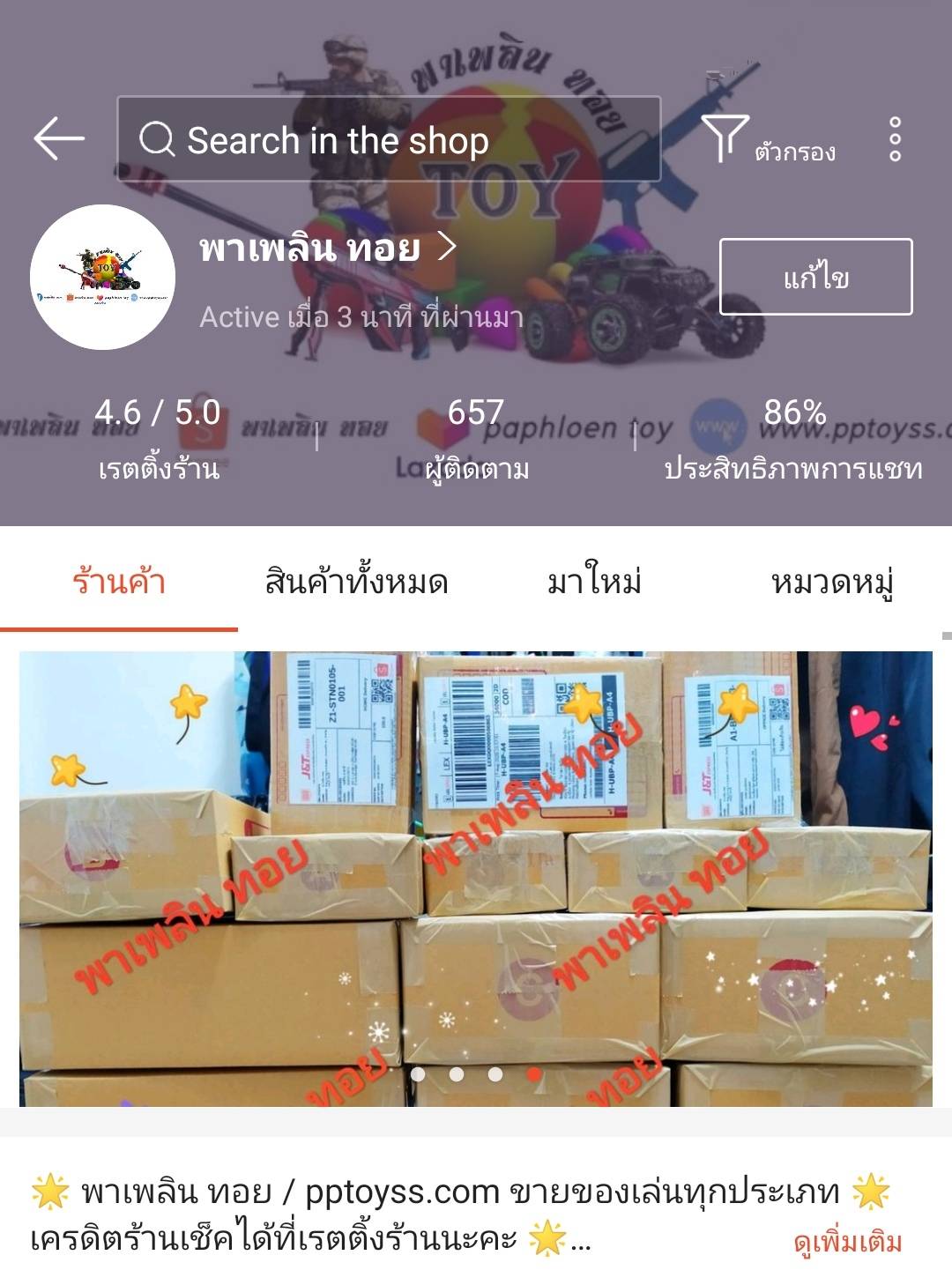Screen dimensions: 952x1270
Task: Open the three-dot overflow menu
Action: point(895,139)
